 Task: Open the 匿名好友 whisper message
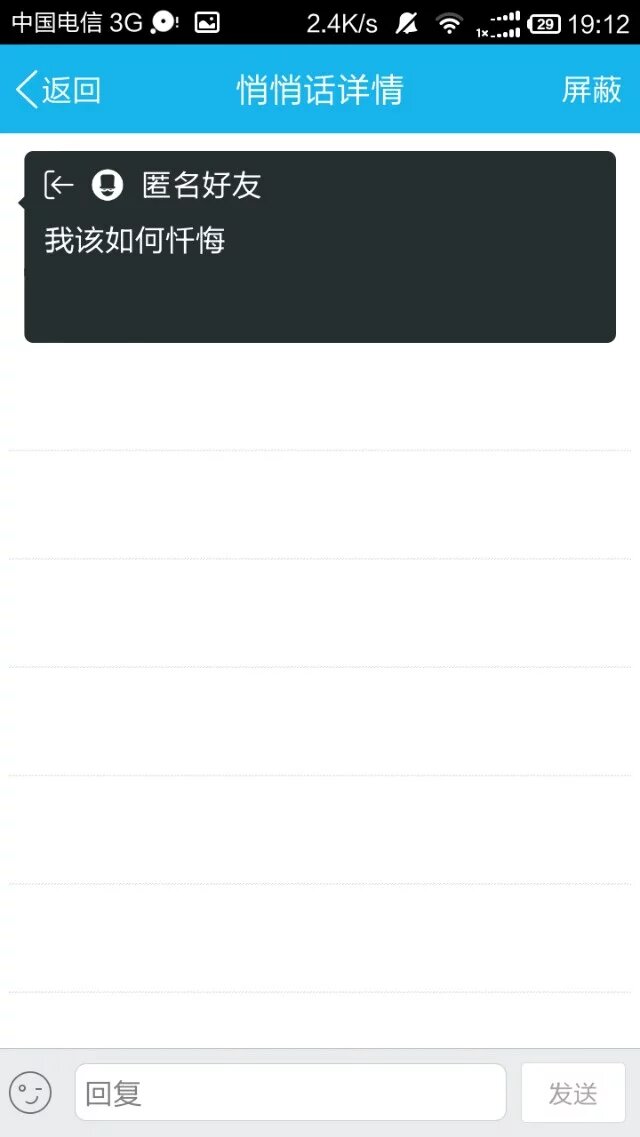point(320,247)
